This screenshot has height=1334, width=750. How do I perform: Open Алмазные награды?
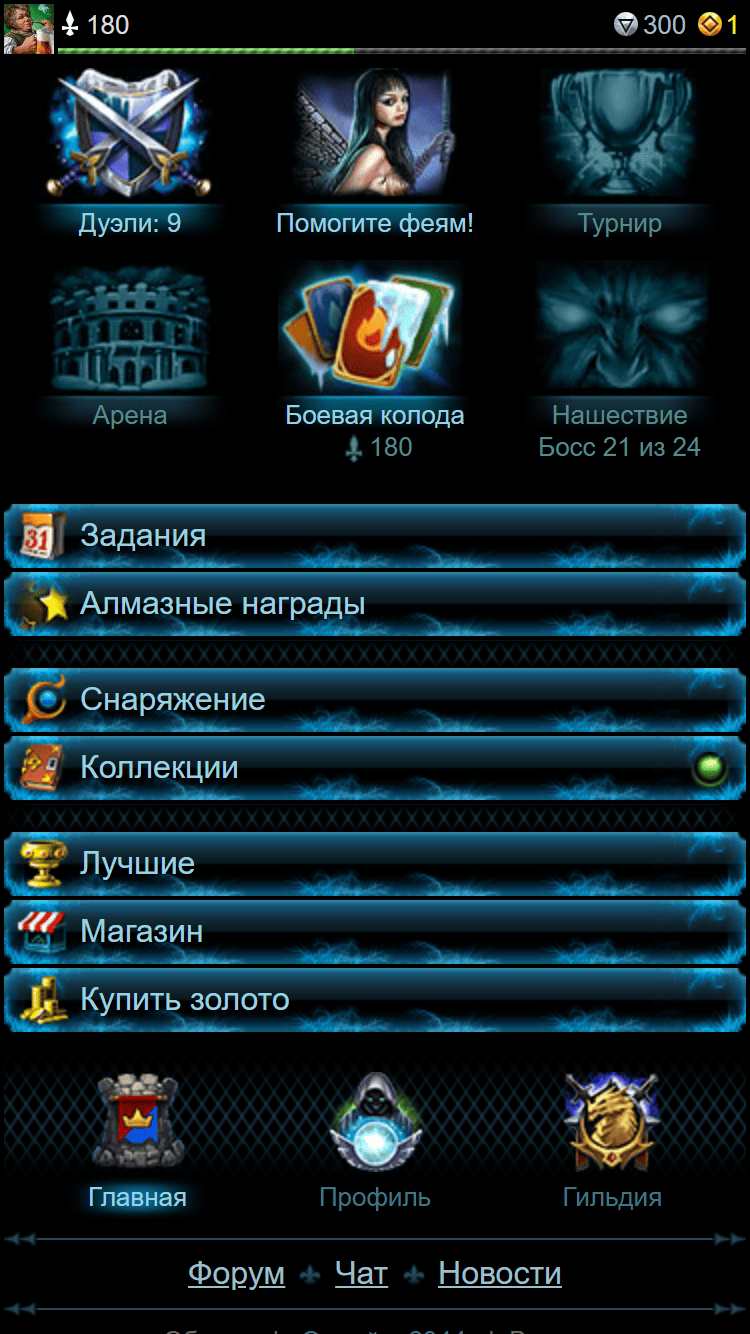[375, 604]
